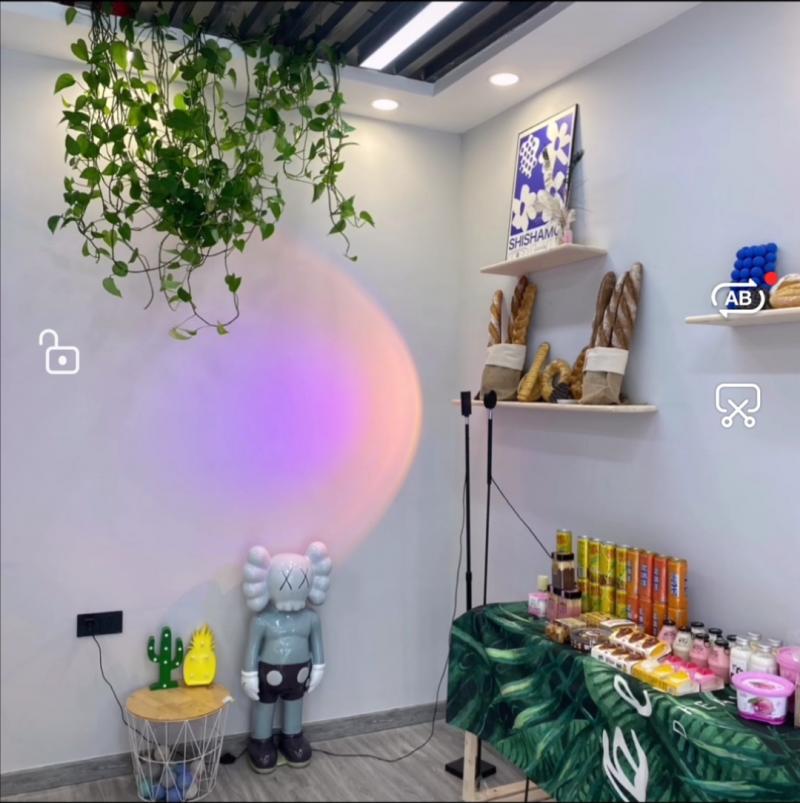Lock the player screen controls
800x803 pixels.
click(x=59, y=352)
